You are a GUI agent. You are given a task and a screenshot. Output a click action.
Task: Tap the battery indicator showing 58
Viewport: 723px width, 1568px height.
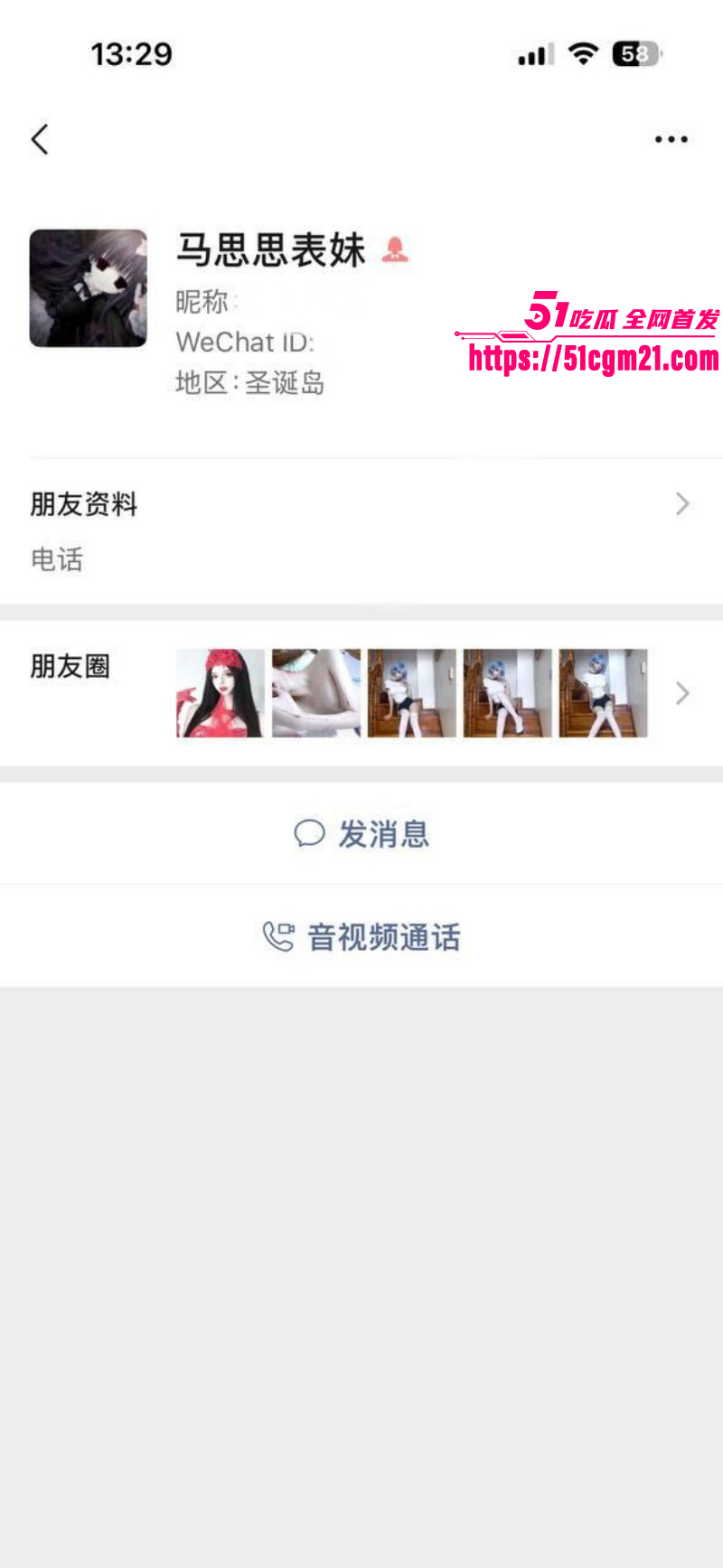click(x=637, y=53)
